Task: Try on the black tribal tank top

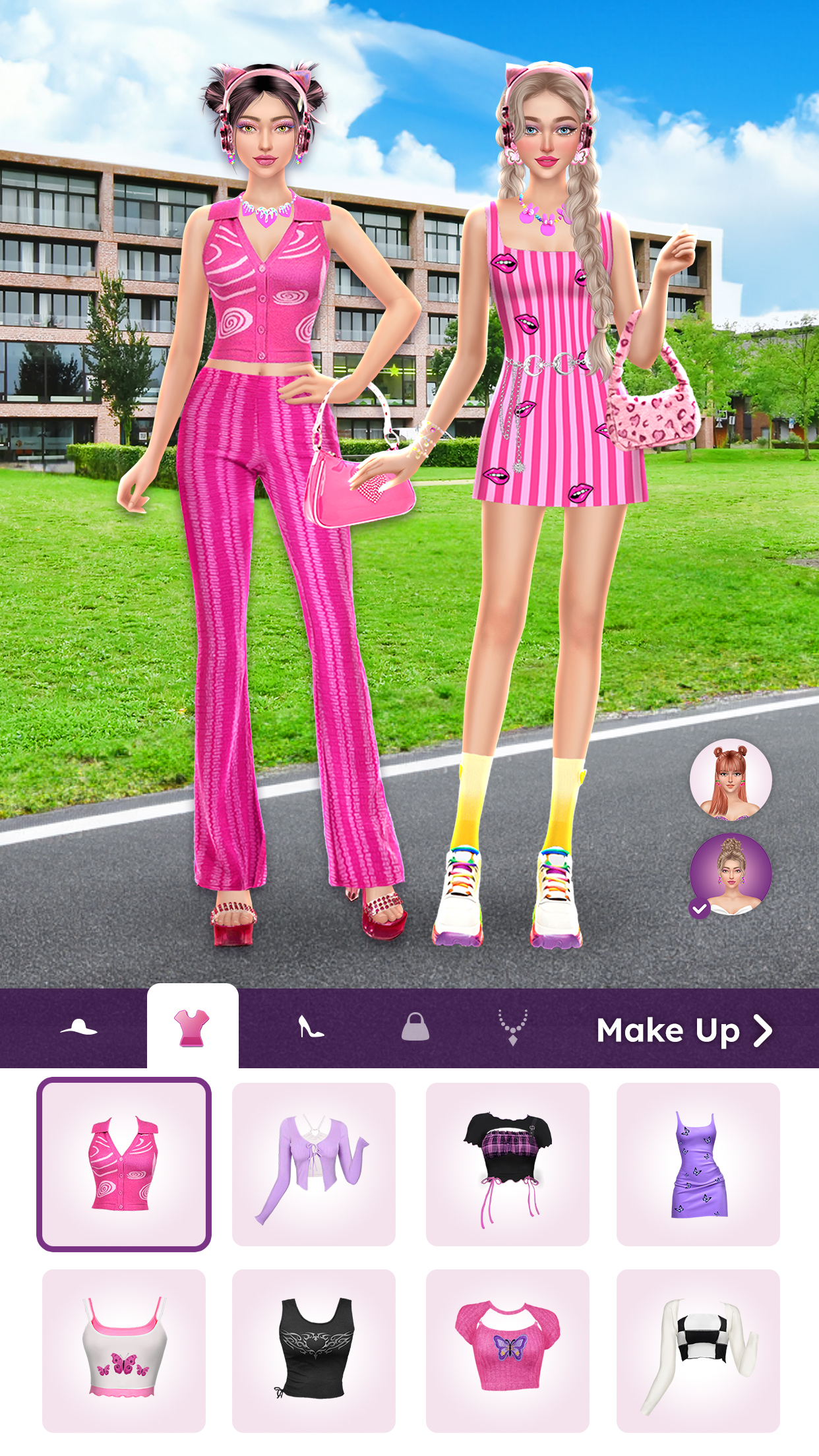Action: [314, 1350]
